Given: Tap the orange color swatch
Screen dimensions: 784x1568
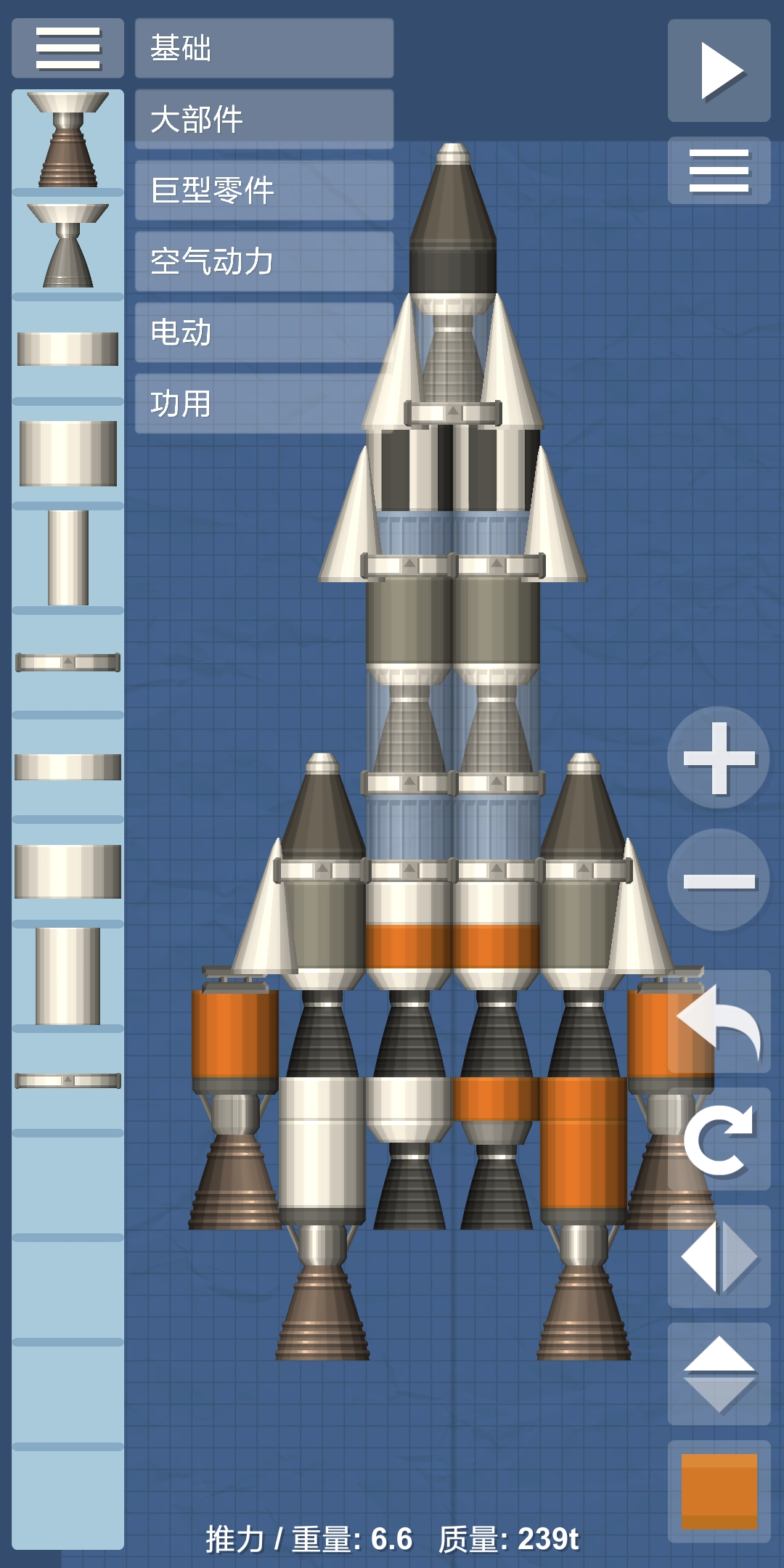Looking at the screenshot, I should pyautogui.click(x=719, y=1491).
